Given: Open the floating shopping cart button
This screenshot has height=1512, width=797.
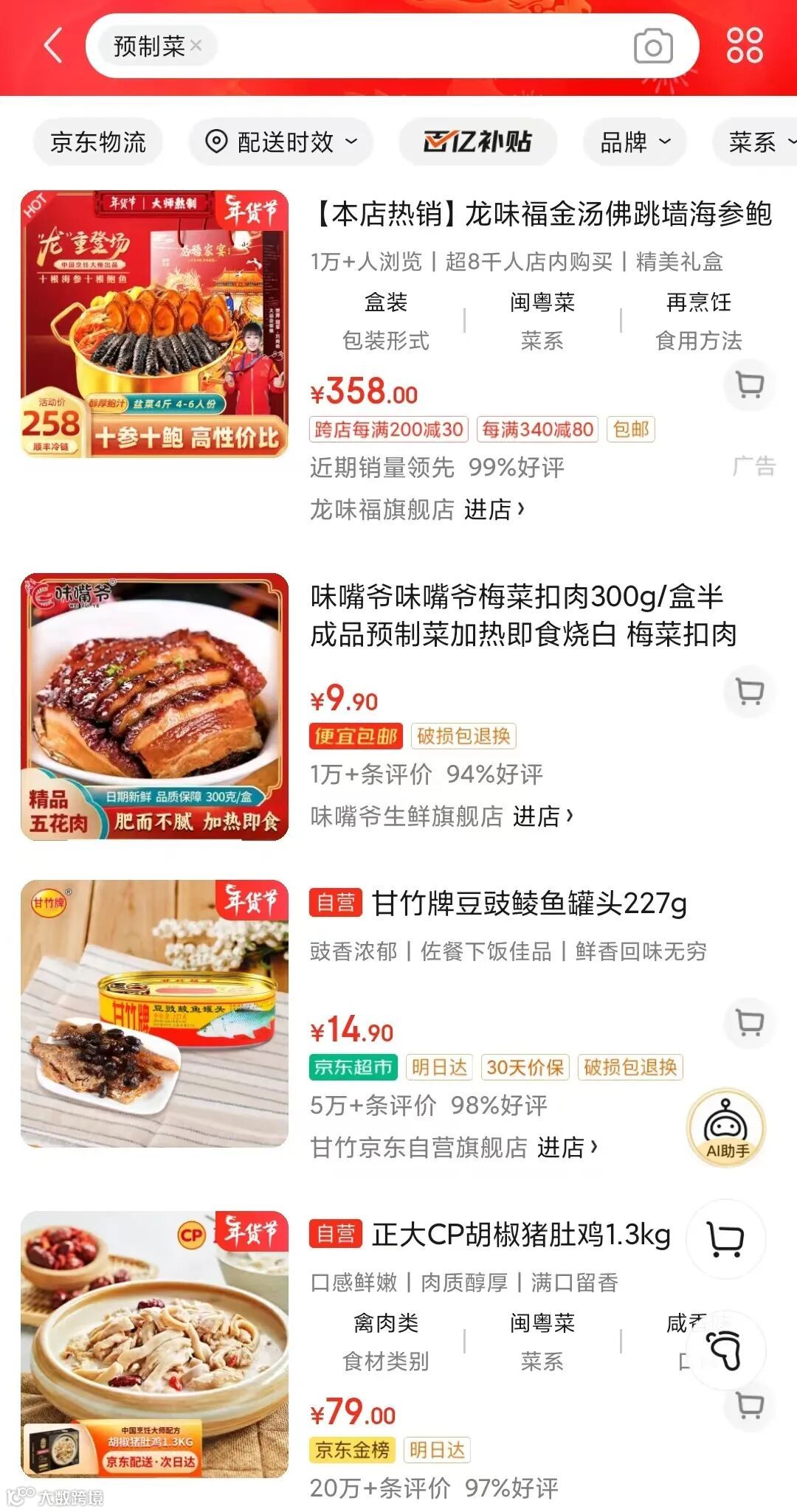Looking at the screenshot, I should click(726, 1239).
